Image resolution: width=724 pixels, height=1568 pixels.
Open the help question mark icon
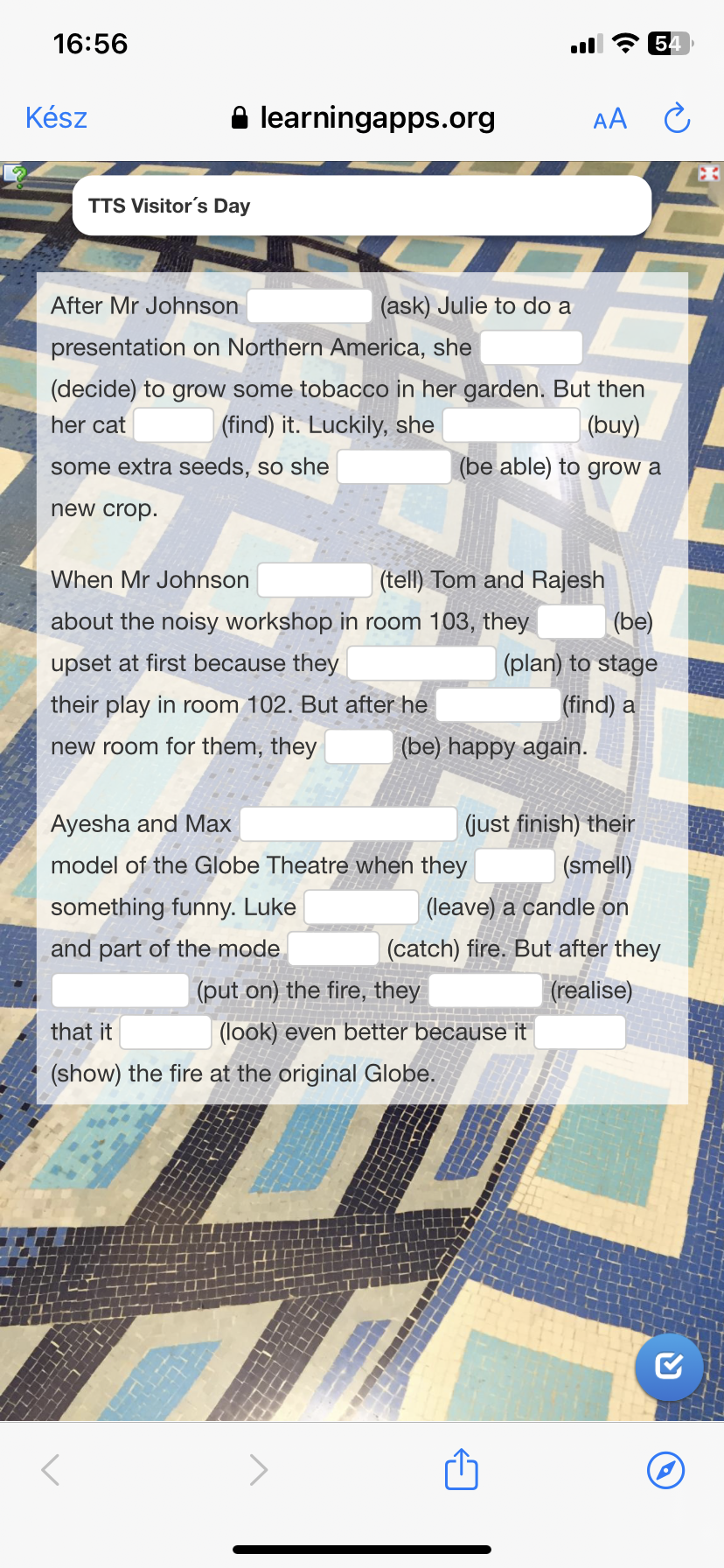(x=14, y=176)
